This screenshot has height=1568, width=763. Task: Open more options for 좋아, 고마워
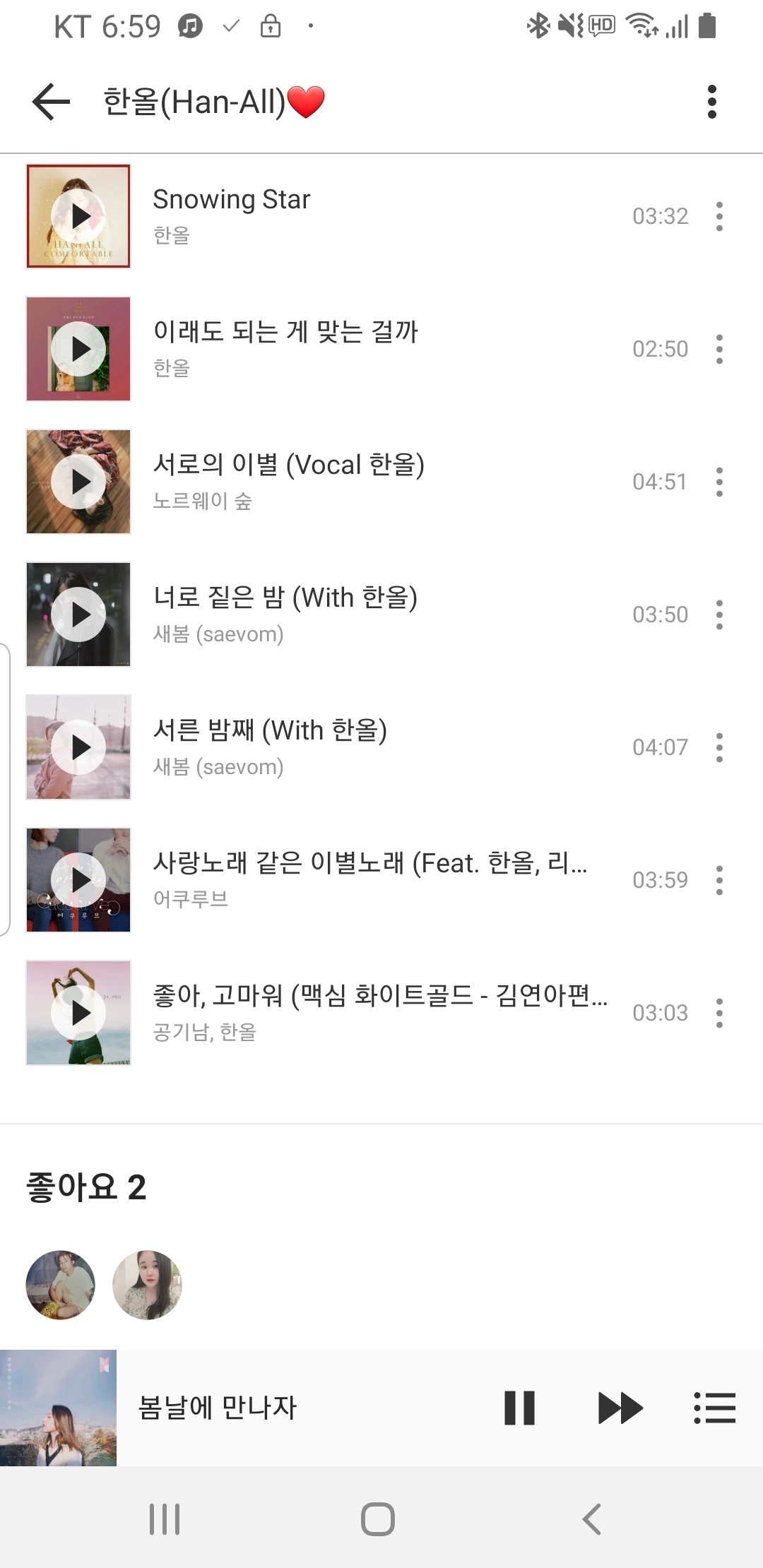coord(719,1013)
